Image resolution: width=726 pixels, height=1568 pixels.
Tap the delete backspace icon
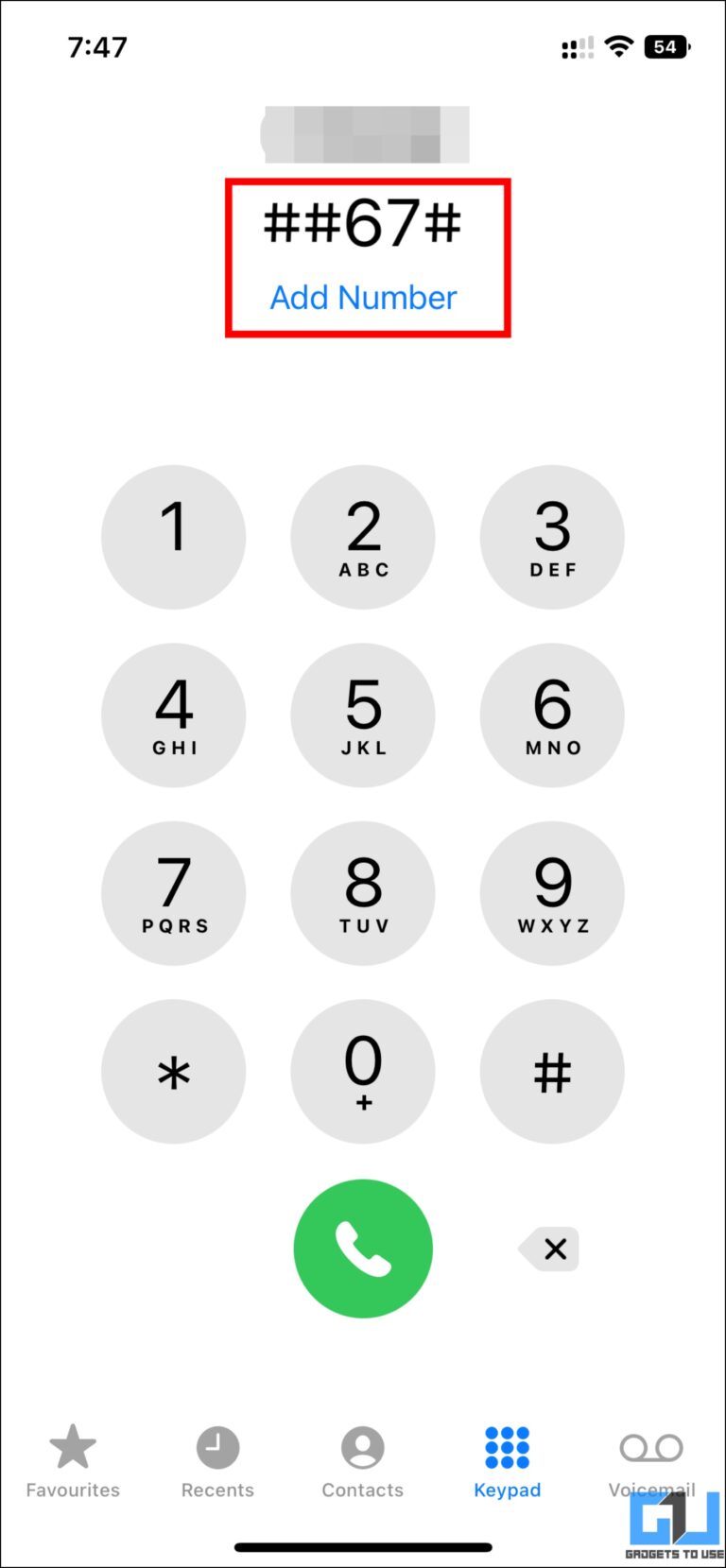(551, 1248)
